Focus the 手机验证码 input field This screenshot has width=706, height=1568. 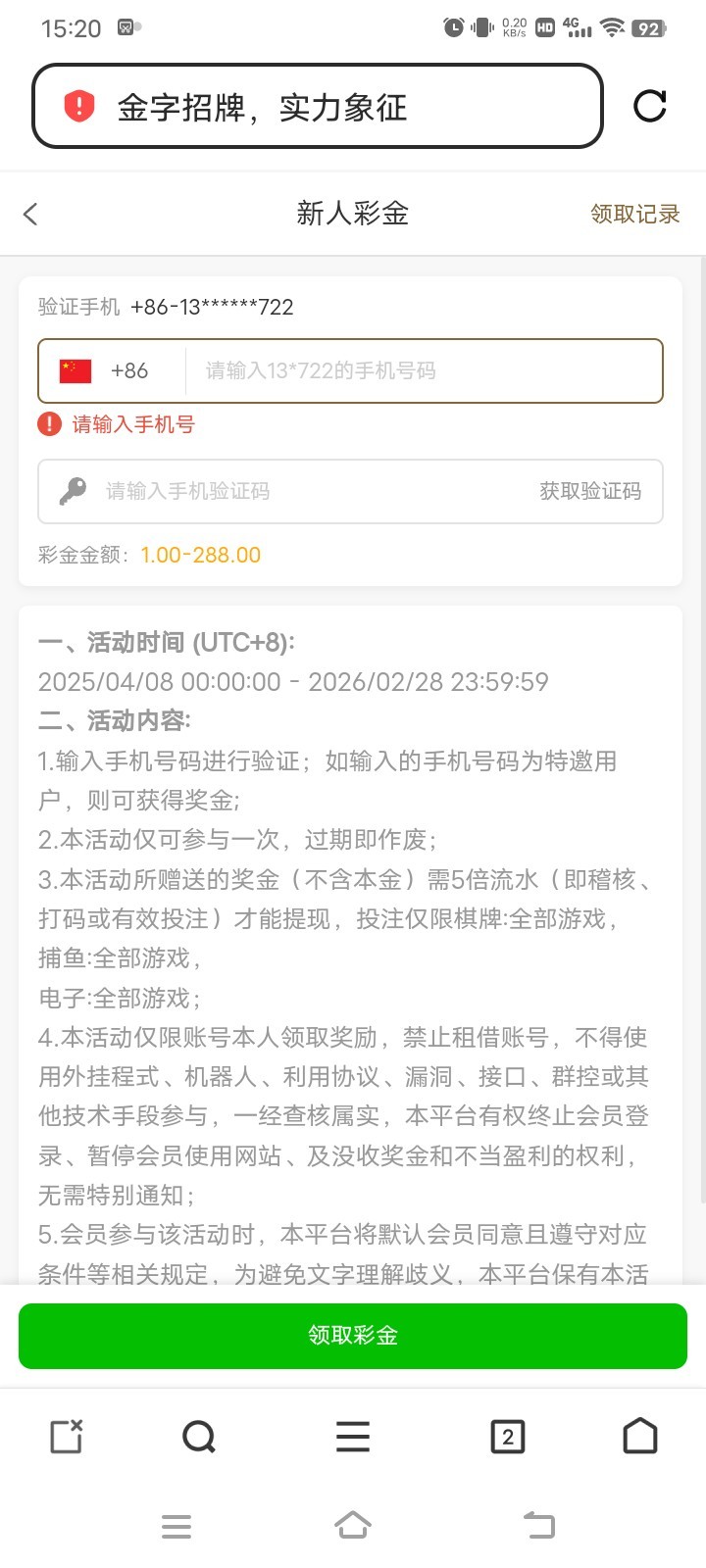(304, 491)
